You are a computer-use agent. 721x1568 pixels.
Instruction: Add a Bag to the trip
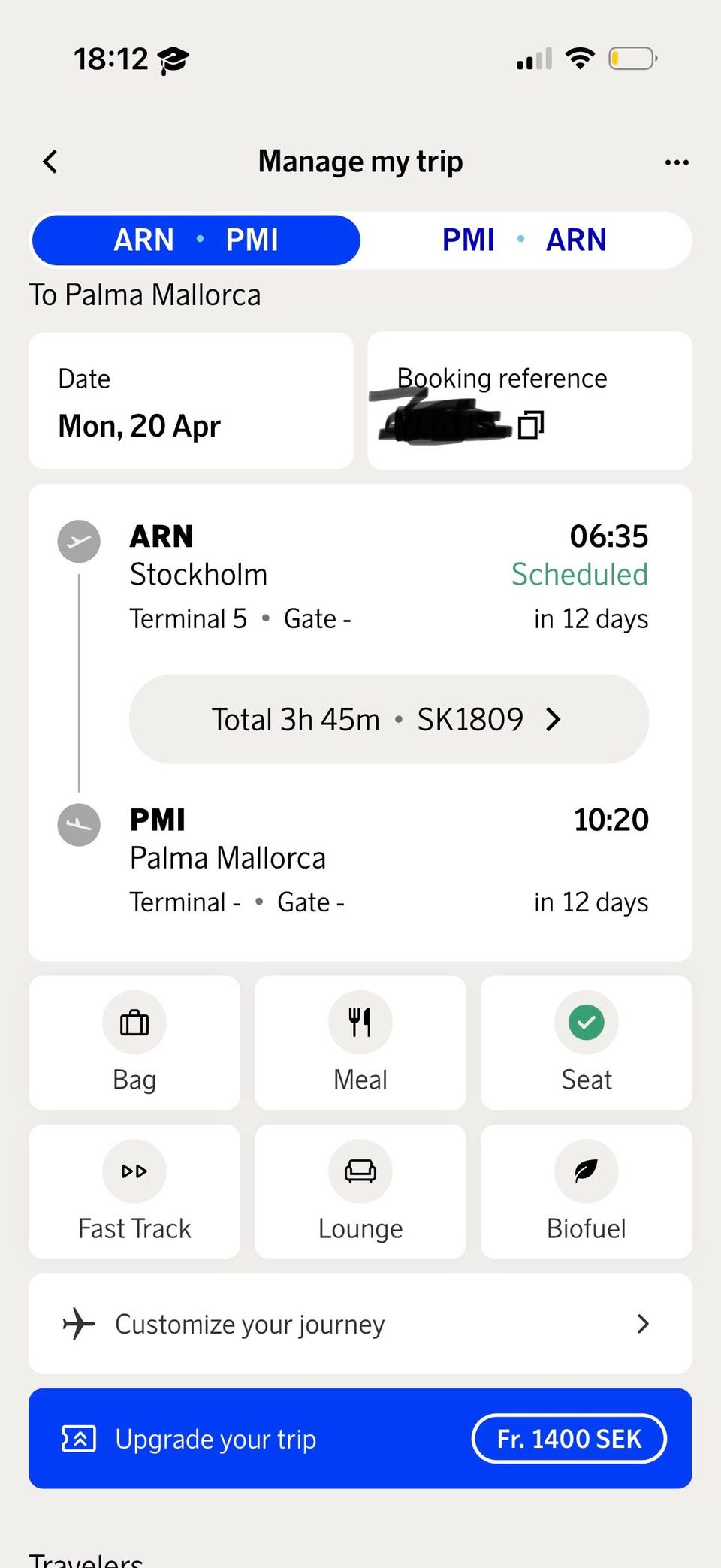tap(134, 1043)
